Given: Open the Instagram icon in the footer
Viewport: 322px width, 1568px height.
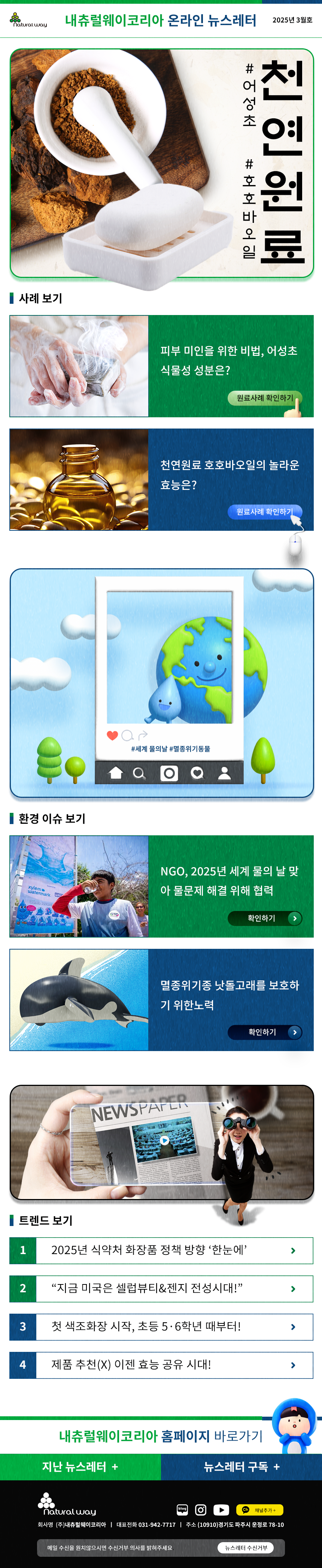Looking at the screenshot, I should pos(201,1510).
